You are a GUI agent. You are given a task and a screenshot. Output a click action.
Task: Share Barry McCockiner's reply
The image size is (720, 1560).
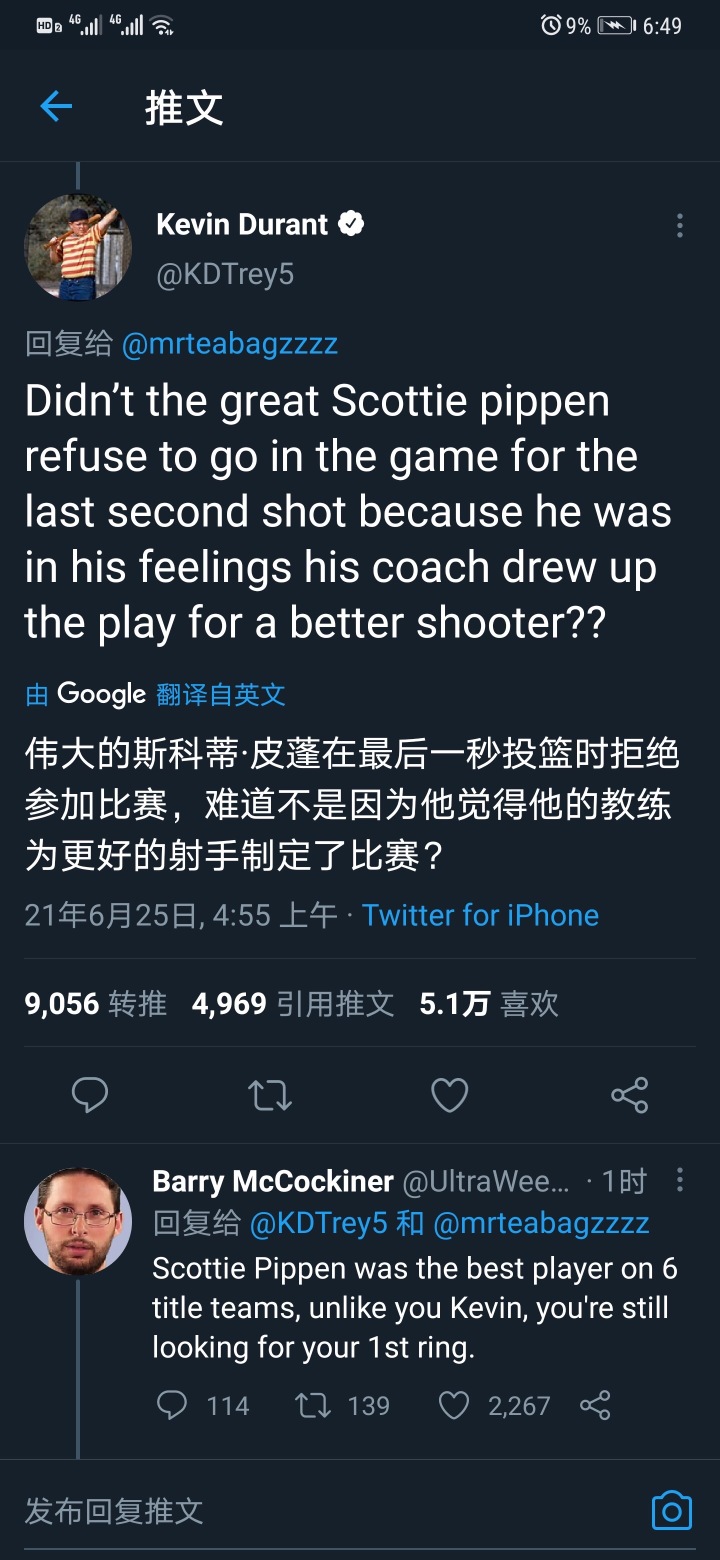coord(595,1406)
